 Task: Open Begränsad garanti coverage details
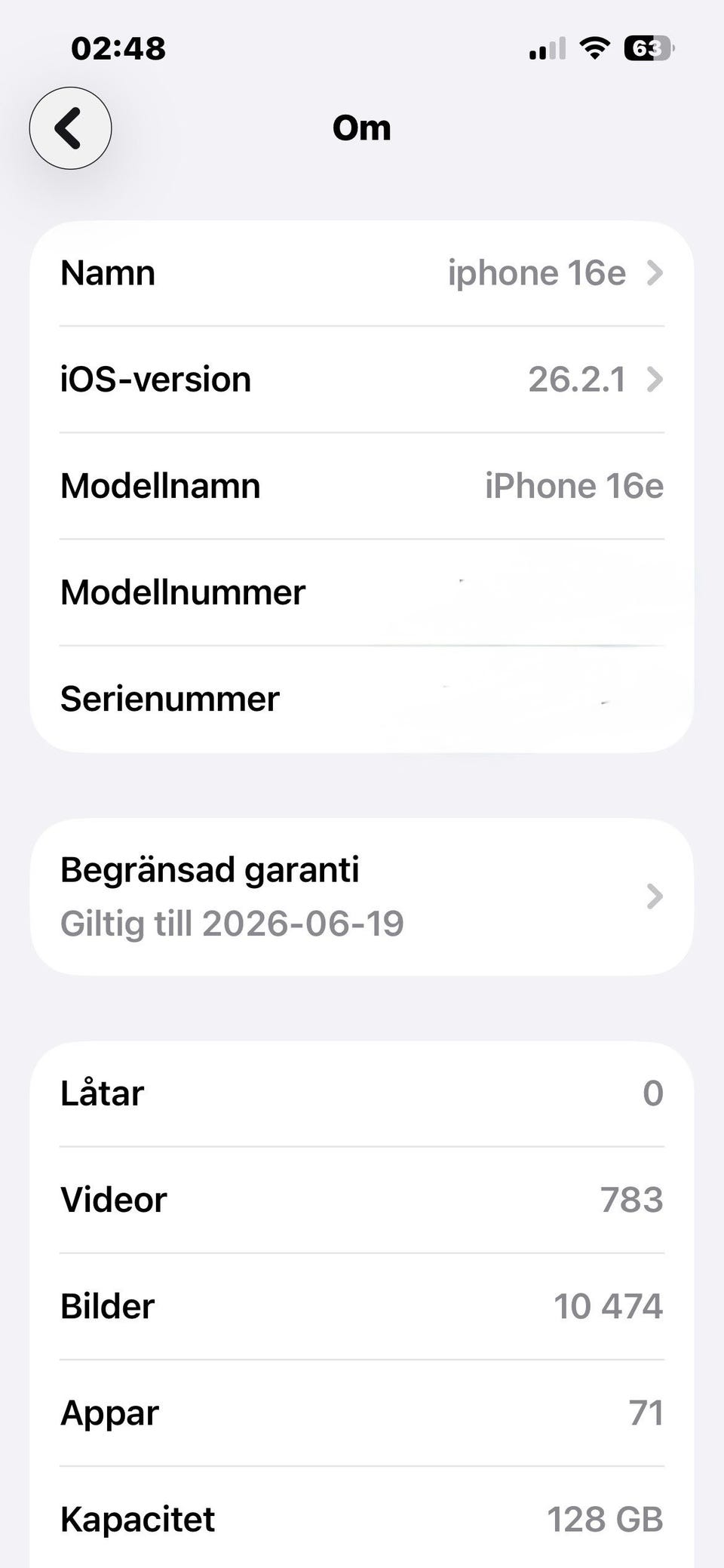pyautogui.click(x=362, y=896)
